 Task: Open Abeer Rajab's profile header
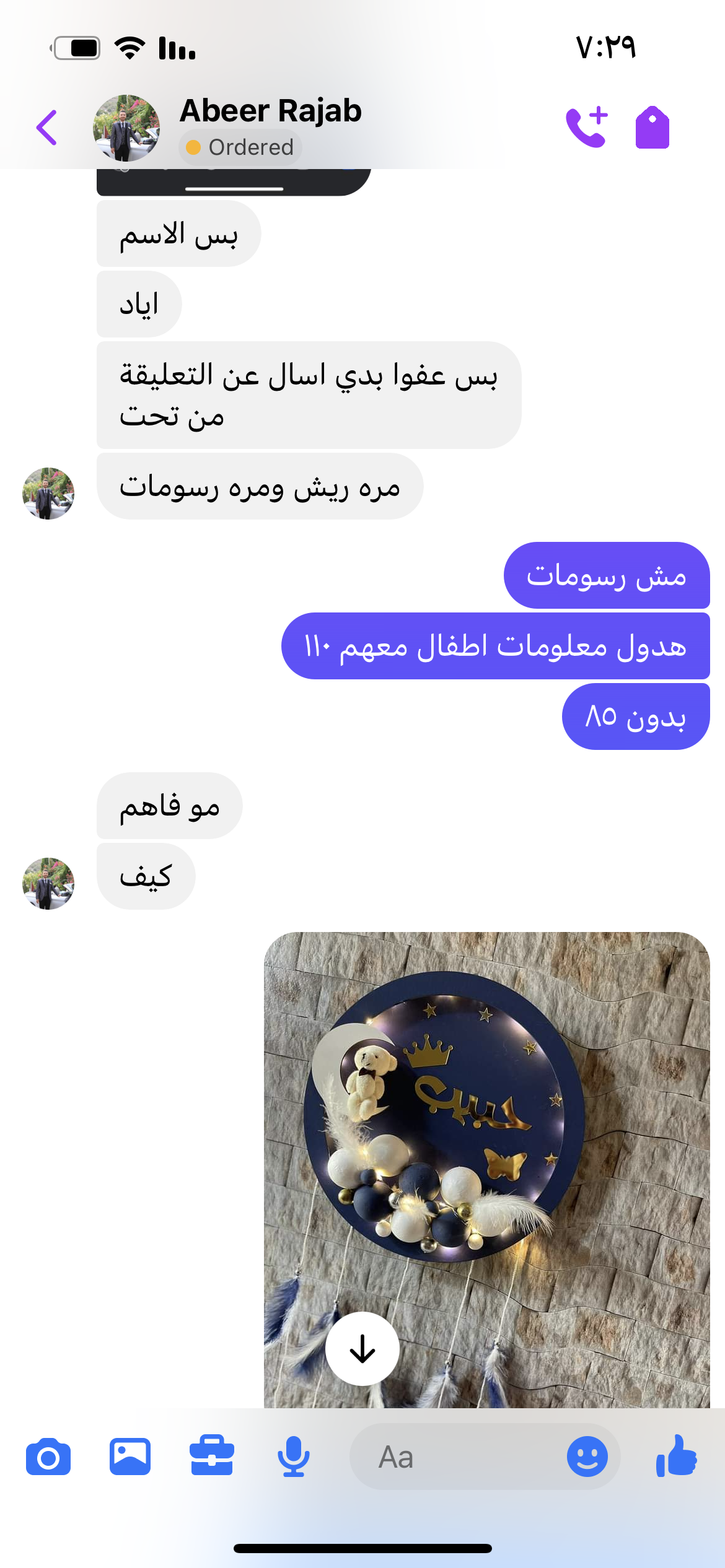click(270, 111)
